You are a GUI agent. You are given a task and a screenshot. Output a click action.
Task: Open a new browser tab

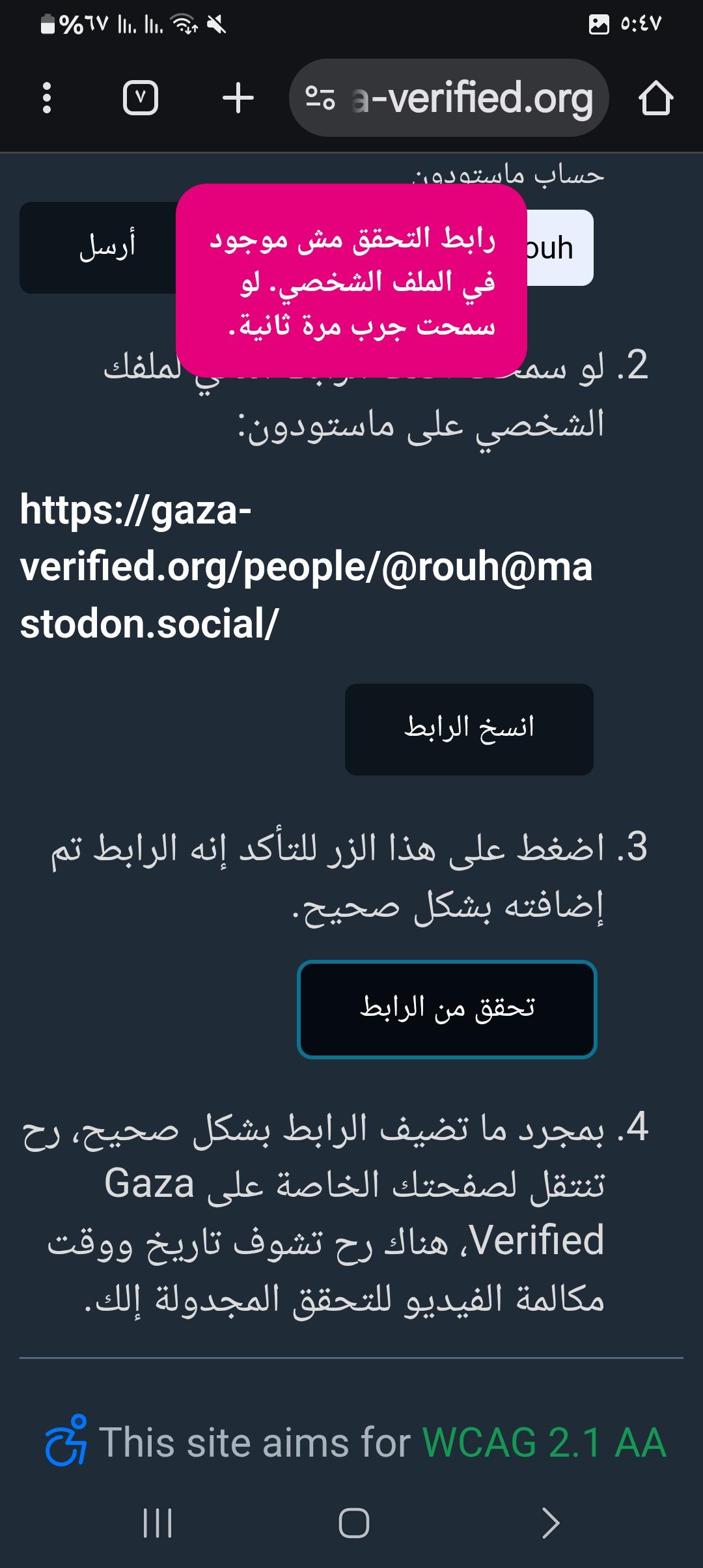click(x=238, y=98)
